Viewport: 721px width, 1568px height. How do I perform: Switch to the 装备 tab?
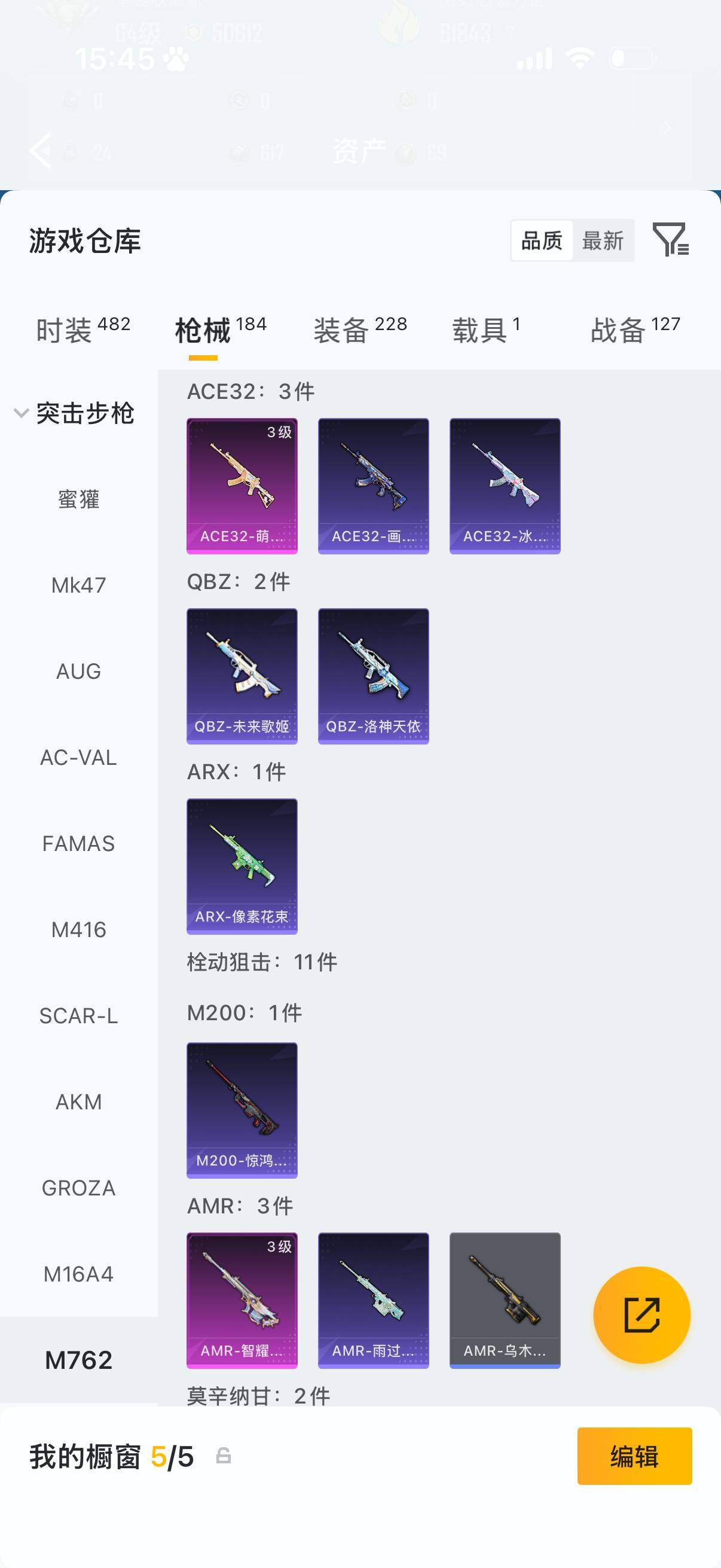tap(359, 330)
